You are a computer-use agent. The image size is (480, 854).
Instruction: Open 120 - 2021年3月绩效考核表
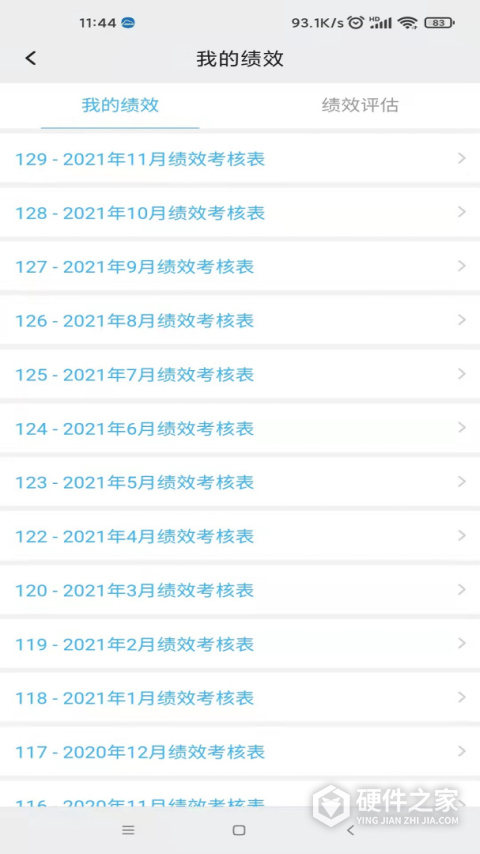coord(240,590)
